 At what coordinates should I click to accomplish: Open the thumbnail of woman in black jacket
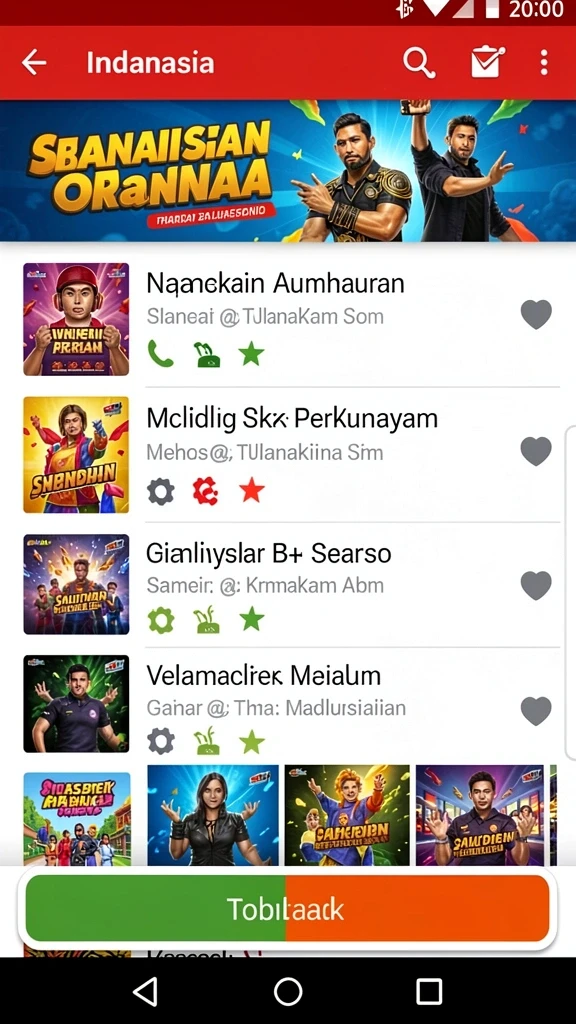(x=213, y=815)
